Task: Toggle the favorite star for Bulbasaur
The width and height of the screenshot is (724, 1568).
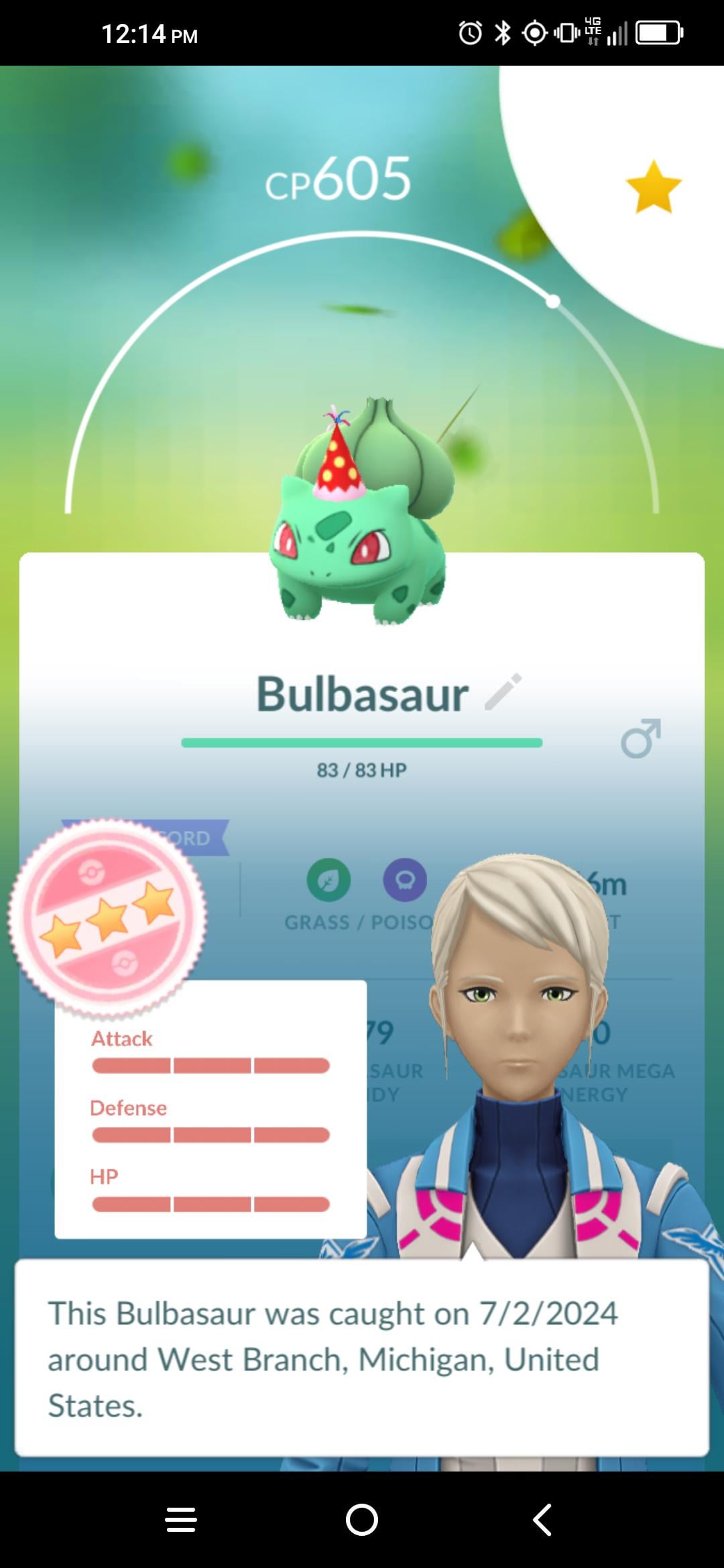Action: pos(653,187)
